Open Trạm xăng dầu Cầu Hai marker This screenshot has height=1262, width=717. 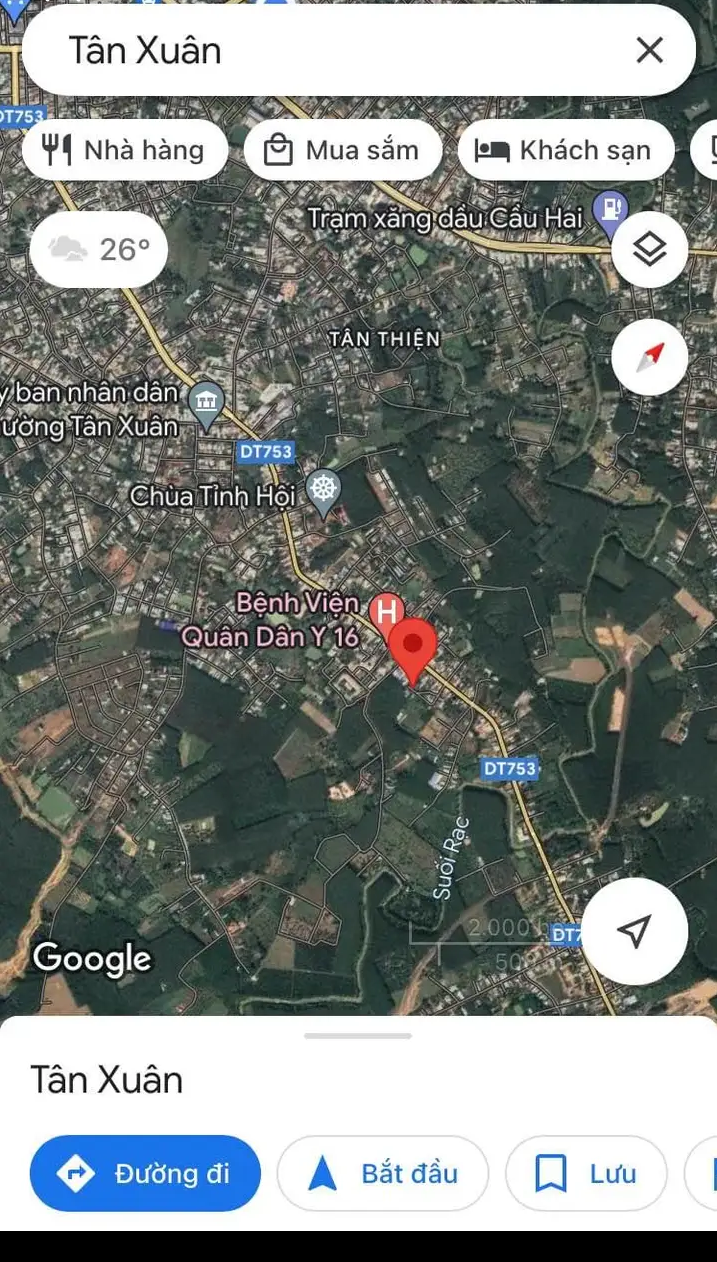(609, 210)
